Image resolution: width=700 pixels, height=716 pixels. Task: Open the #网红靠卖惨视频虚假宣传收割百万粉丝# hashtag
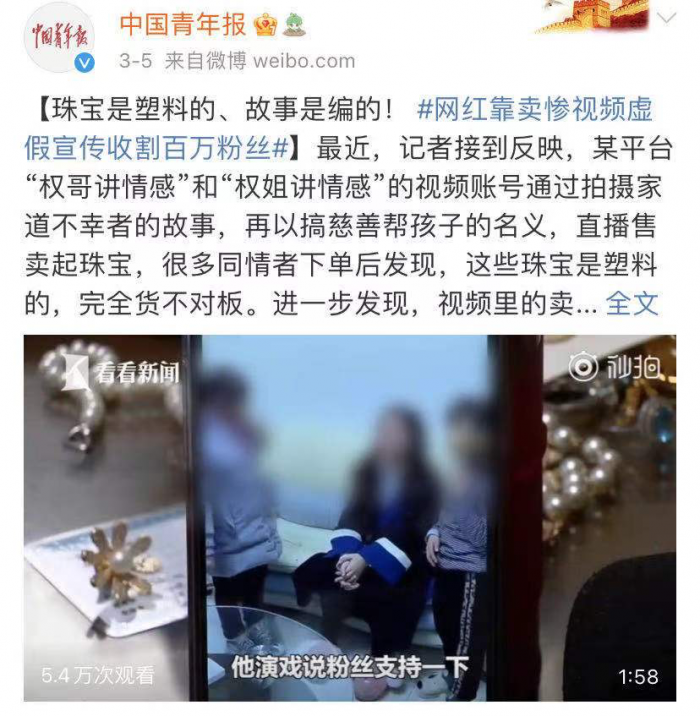pyautogui.click(x=340, y=125)
